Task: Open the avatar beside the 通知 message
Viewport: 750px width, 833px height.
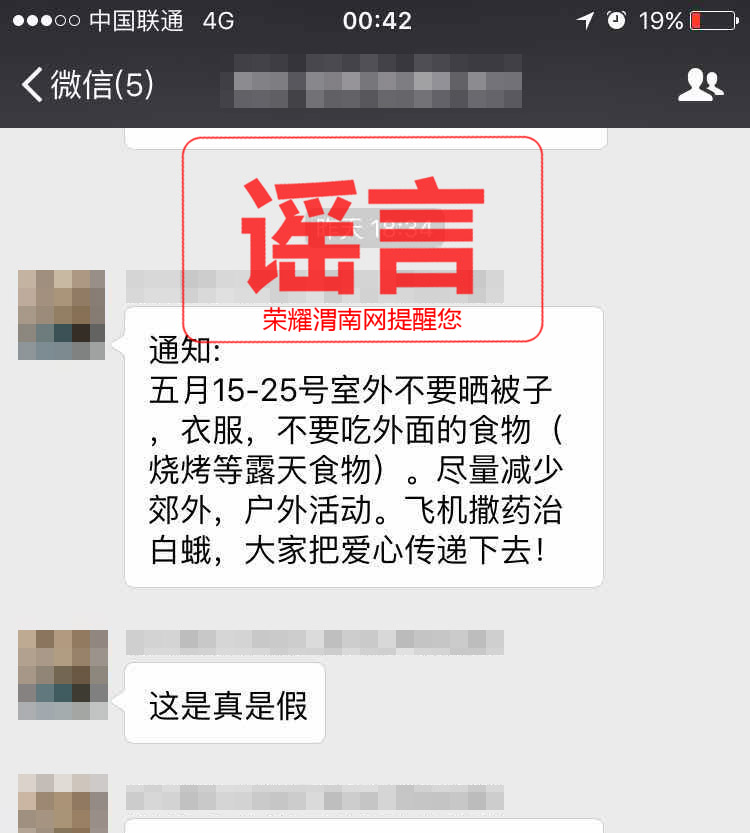Action: [62, 315]
